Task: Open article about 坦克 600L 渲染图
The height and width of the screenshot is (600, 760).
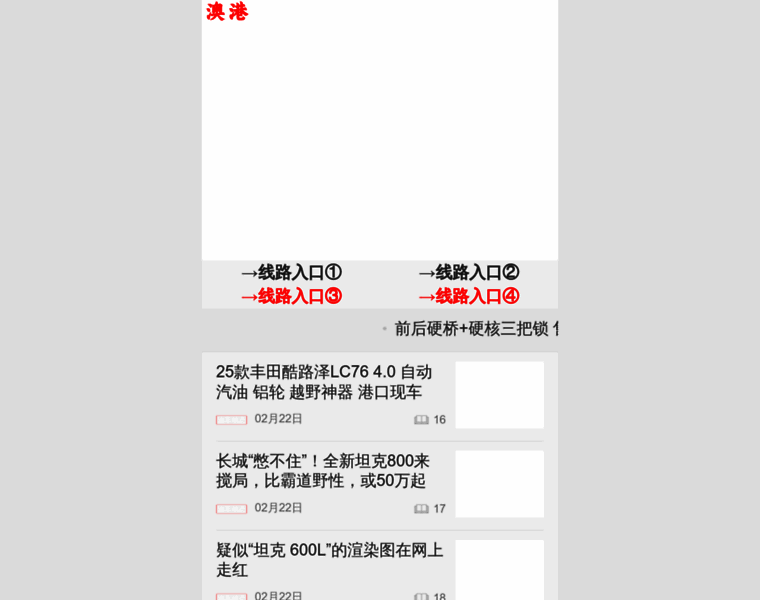Action: (x=329, y=559)
